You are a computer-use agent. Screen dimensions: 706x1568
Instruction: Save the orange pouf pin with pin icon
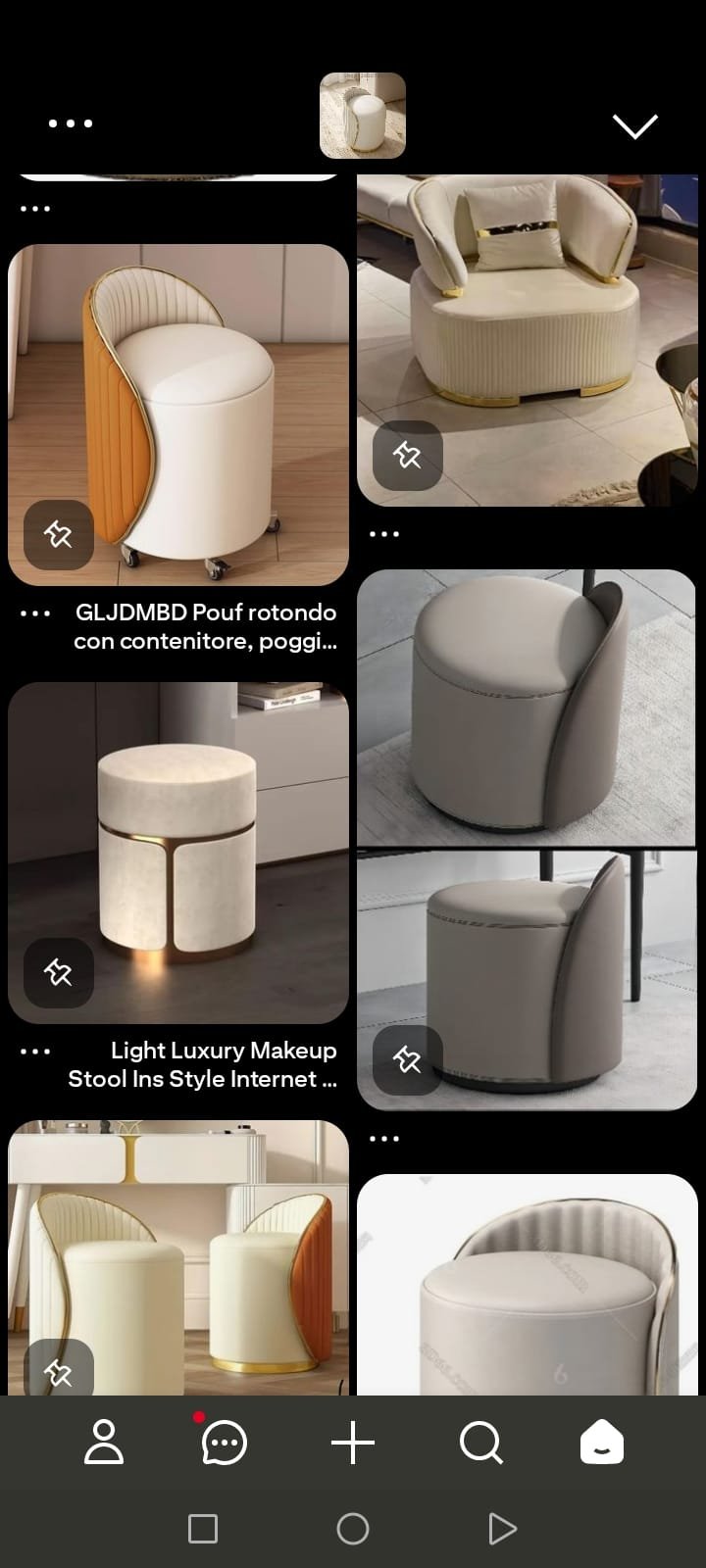point(58,534)
